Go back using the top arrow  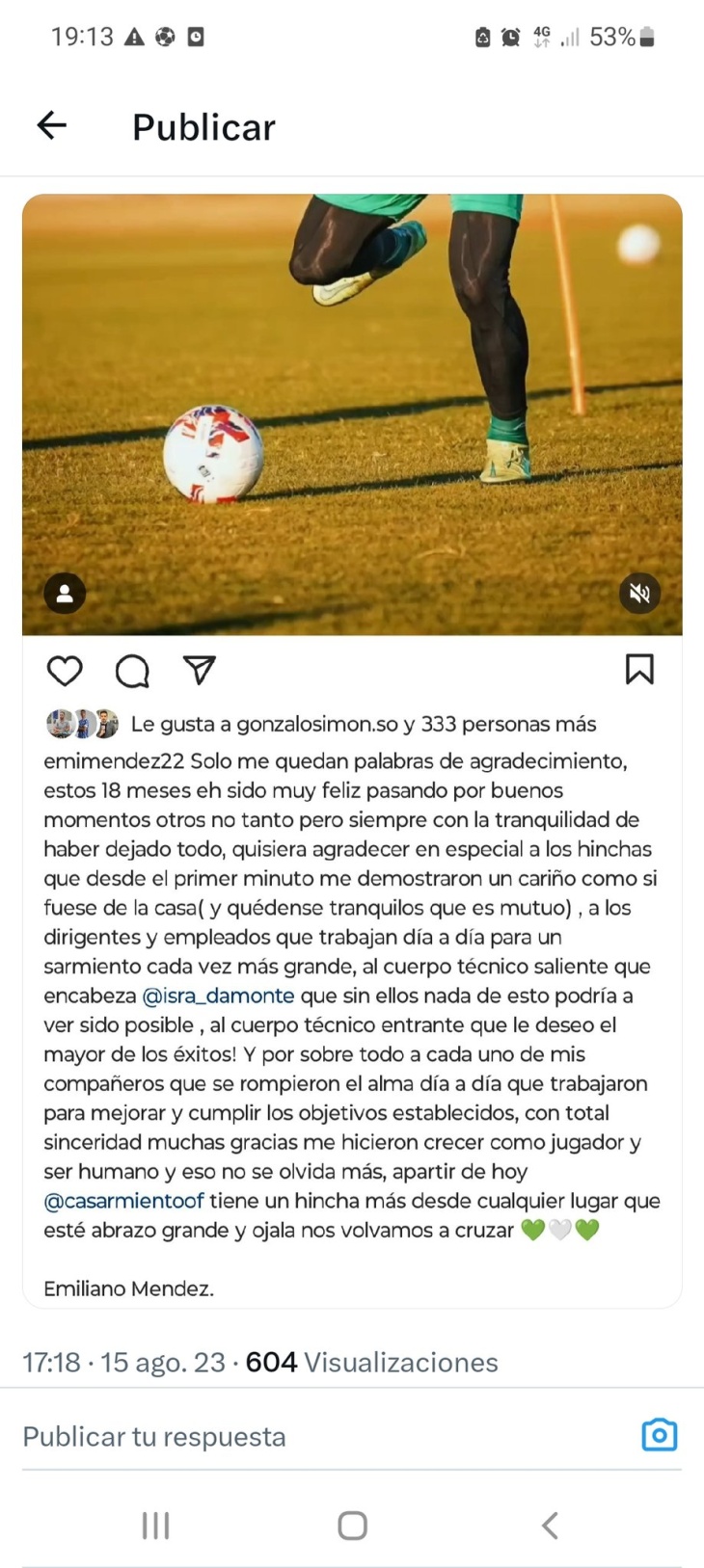52,125
